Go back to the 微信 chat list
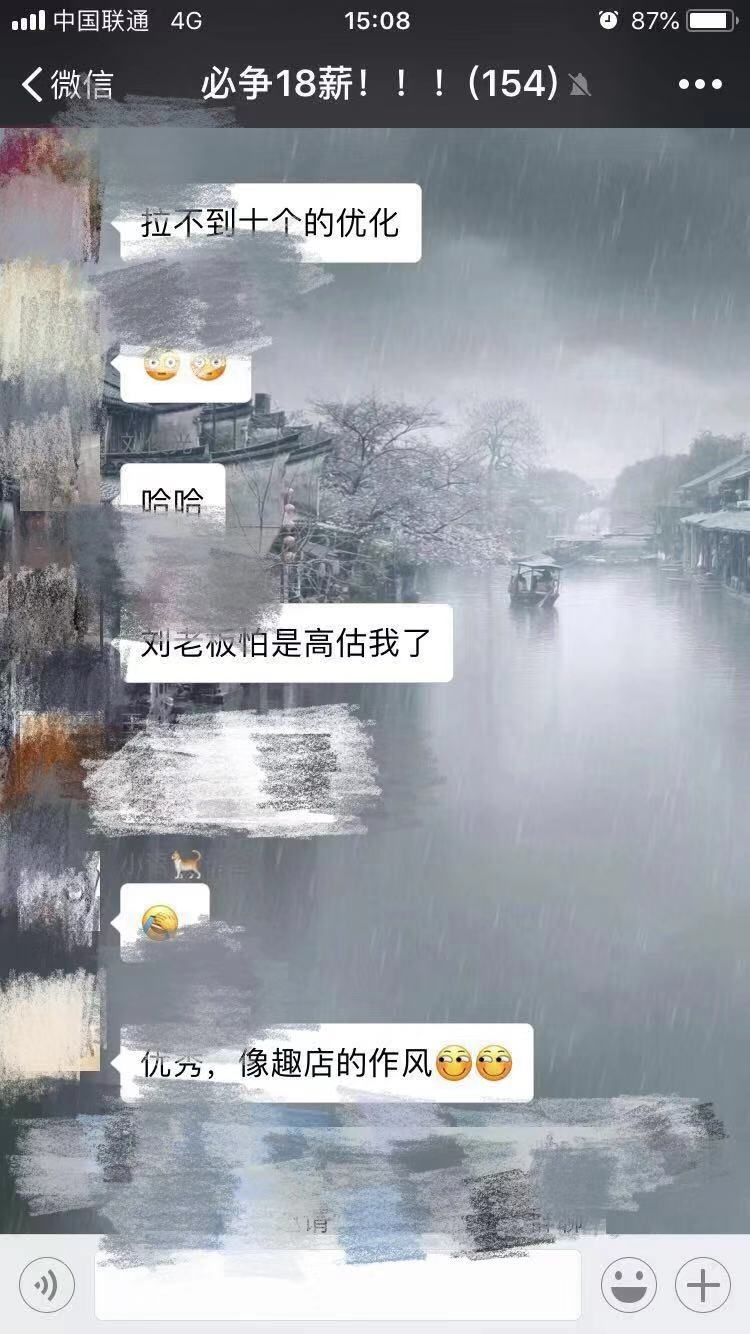This screenshot has width=750, height=1334. coord(66,84)
